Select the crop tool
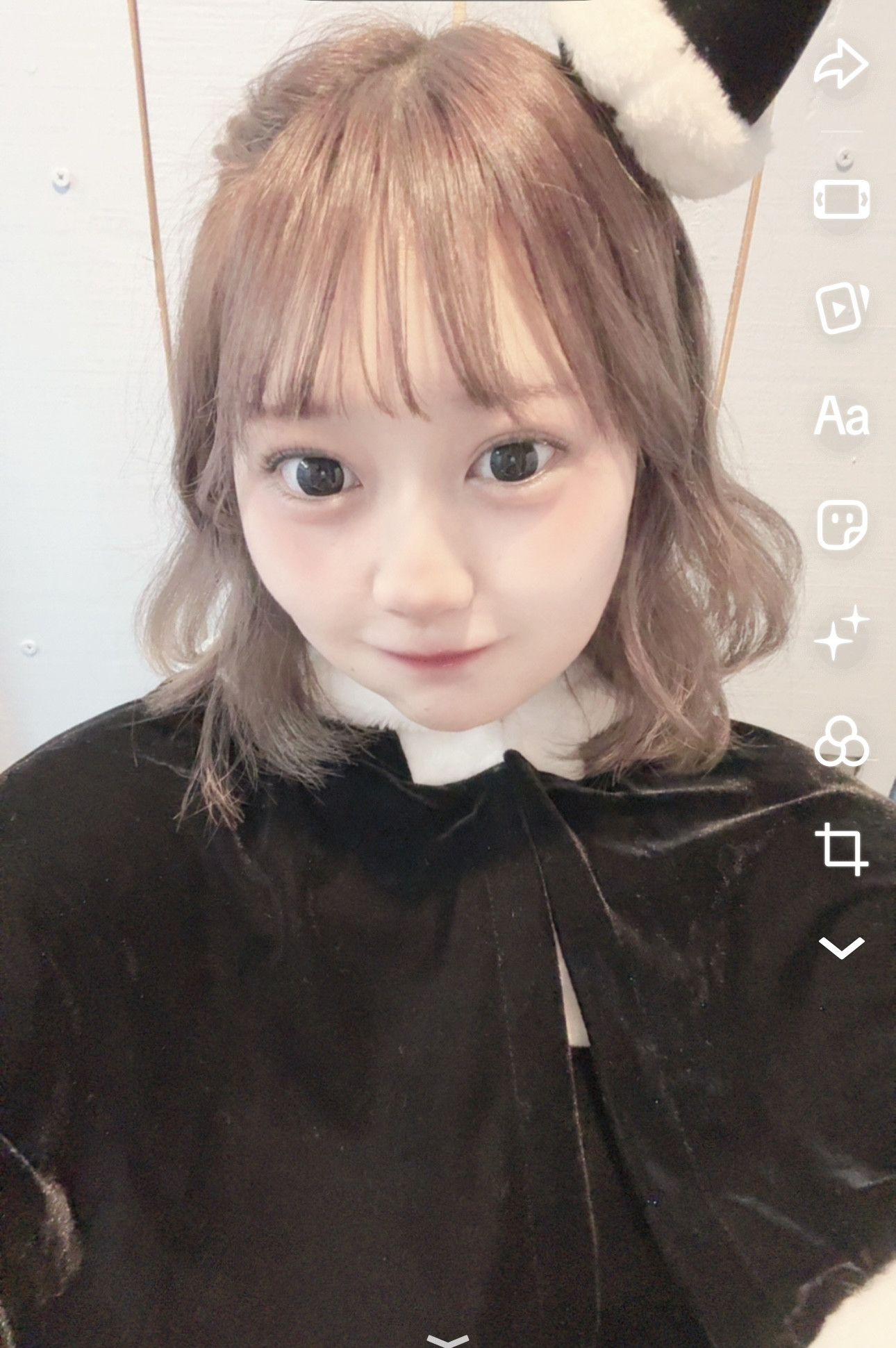This screenshot has height=1348, width=896. tap(841, 849)
